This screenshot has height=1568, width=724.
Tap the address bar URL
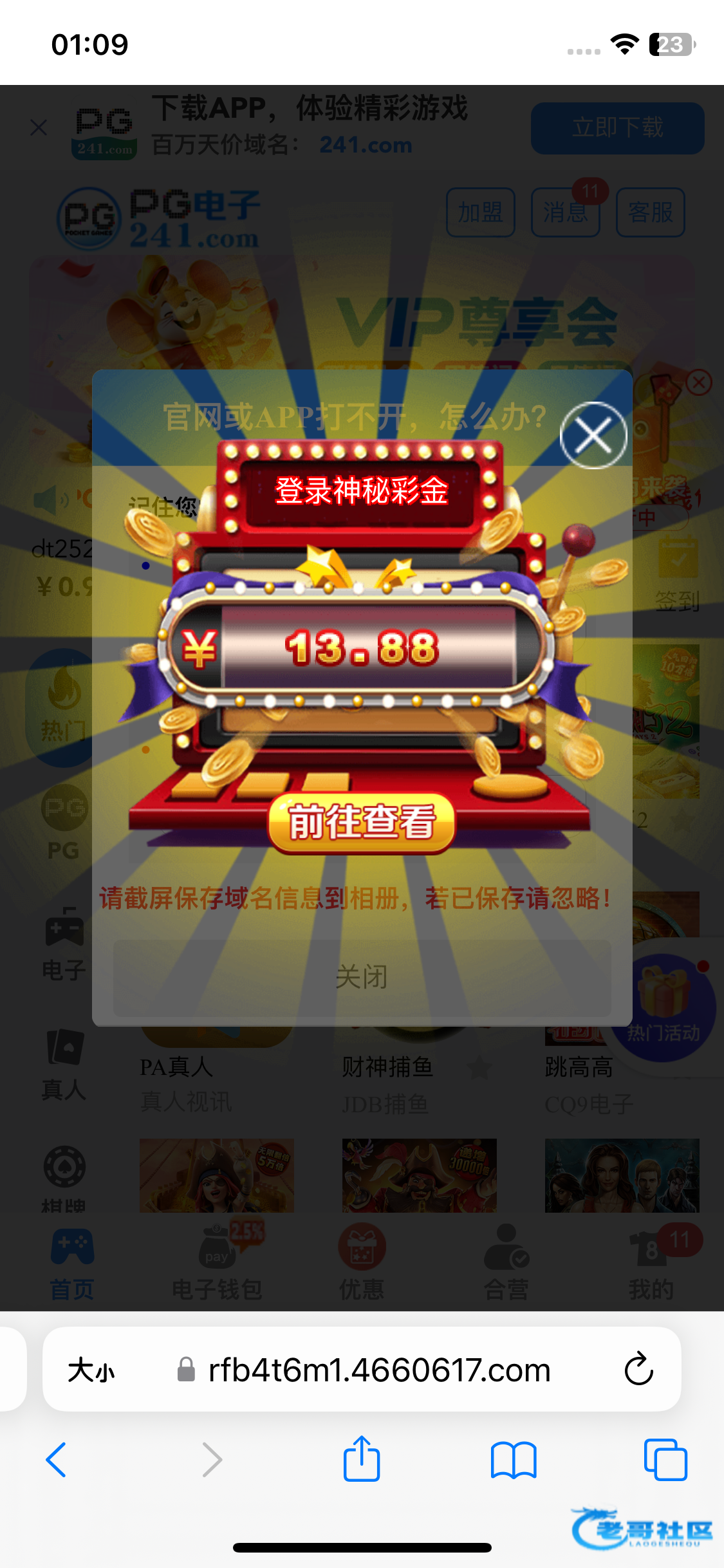[x=380, y=1370]
